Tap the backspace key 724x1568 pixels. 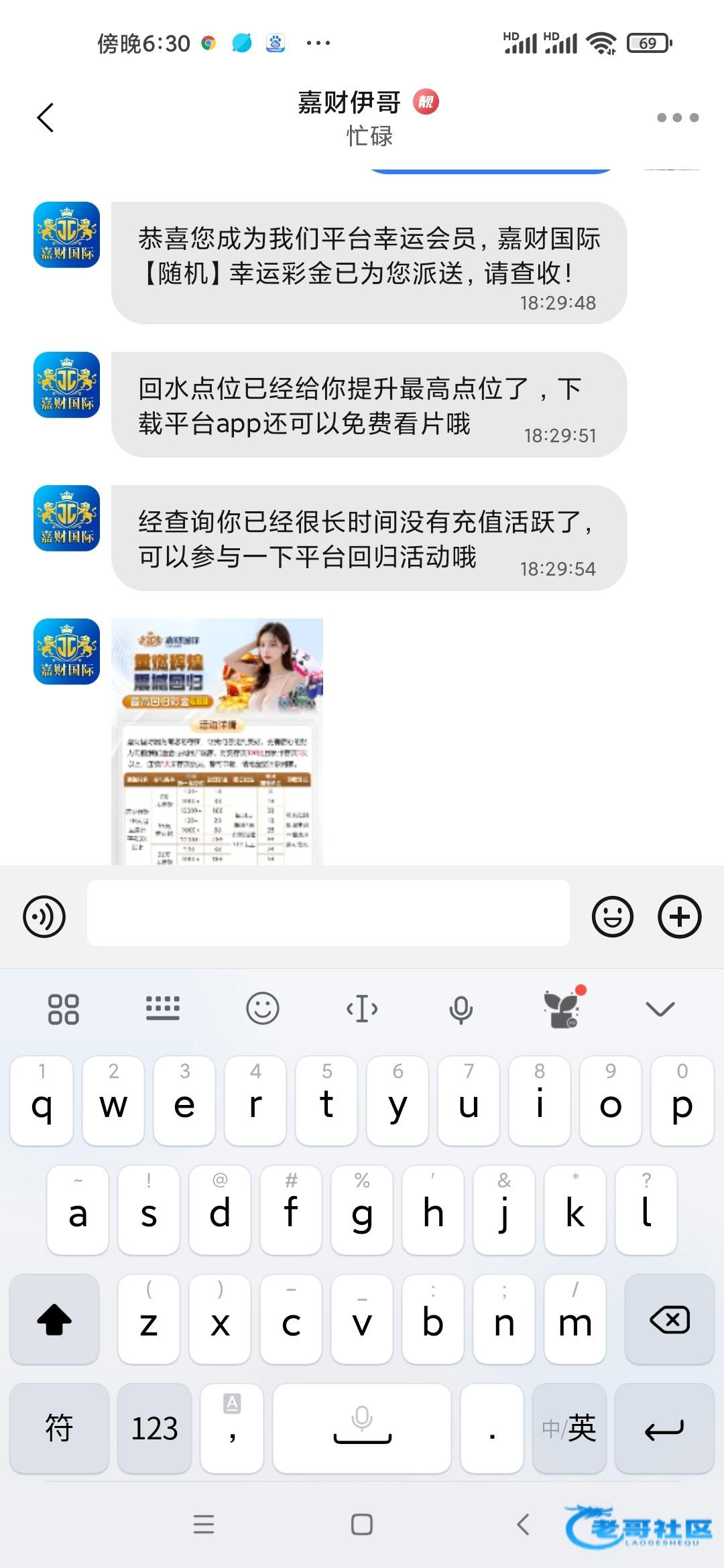click(669, 1319)
